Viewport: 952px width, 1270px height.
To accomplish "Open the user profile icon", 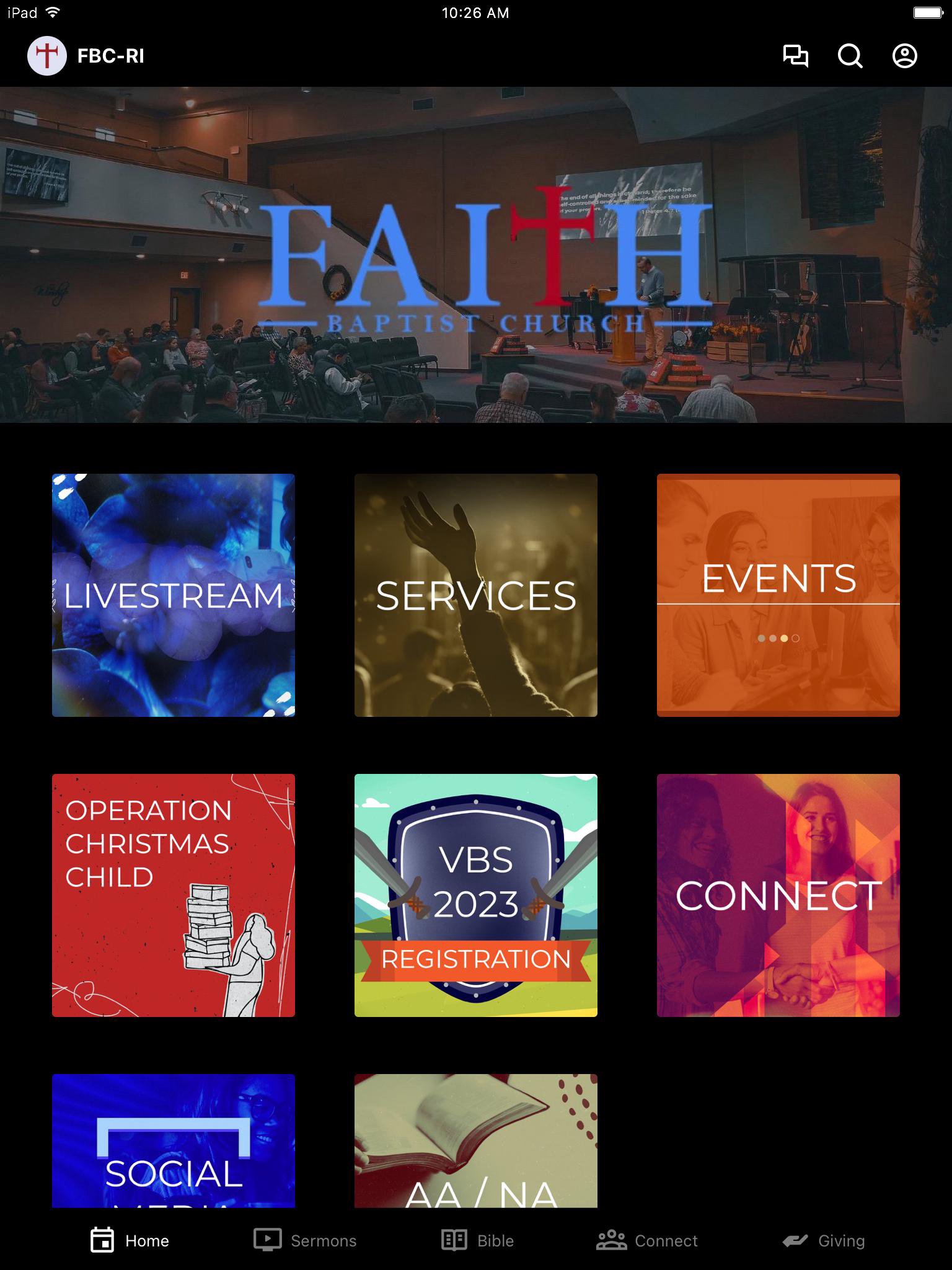I will pyautogui.click(x=904, y=56).
